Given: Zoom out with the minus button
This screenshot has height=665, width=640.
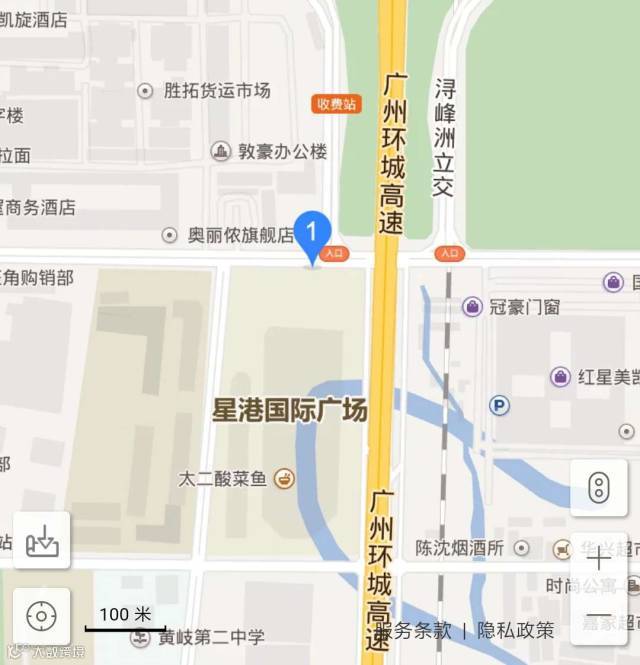Looking at the screenshot, I should [x=598, y=615].
